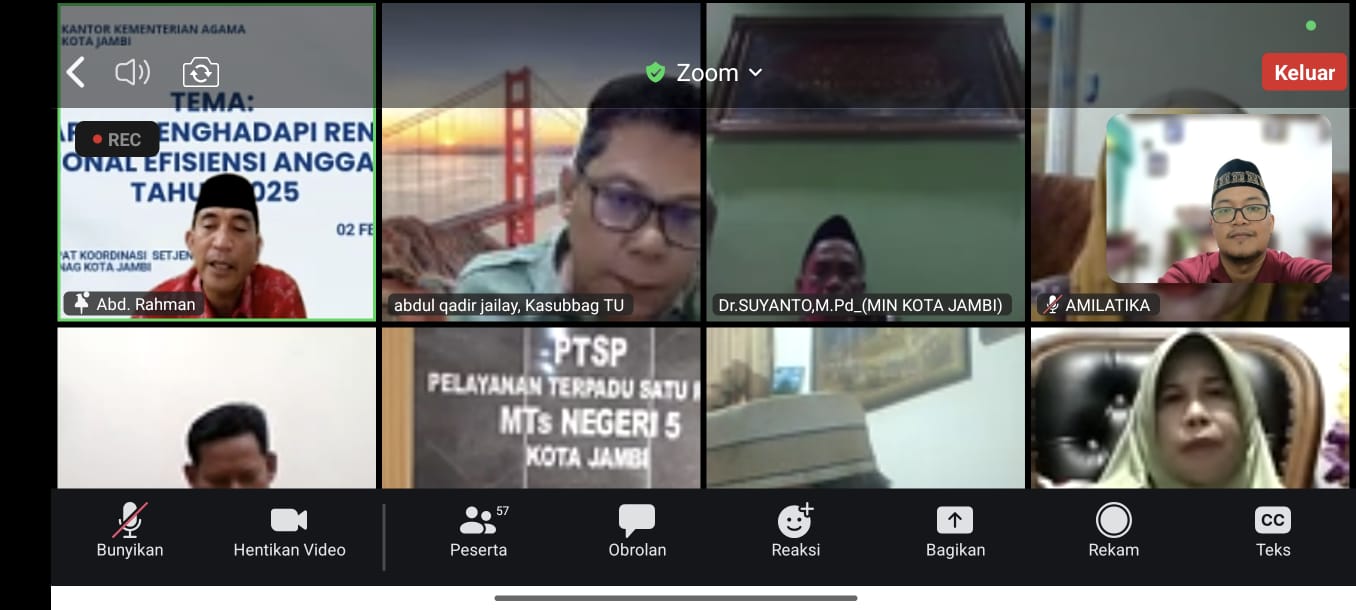Start recording with Rekam
1356x610 pixels.
[x=1113, y=531]
